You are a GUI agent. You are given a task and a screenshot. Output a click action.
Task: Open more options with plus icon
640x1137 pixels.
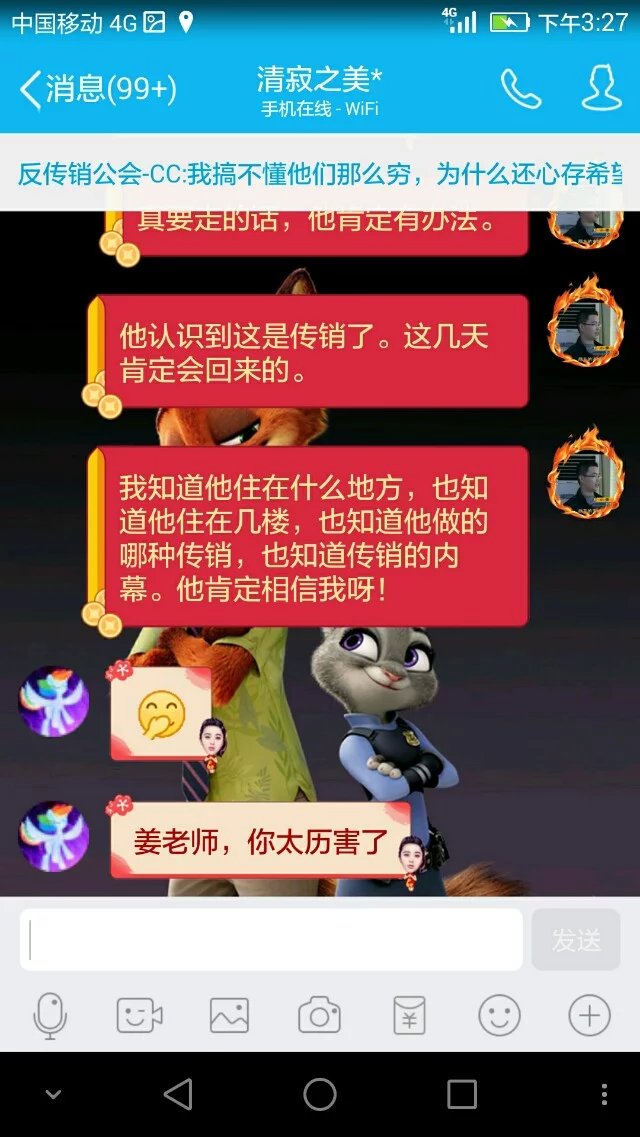pyautogui.click(x=589, y=1016)
